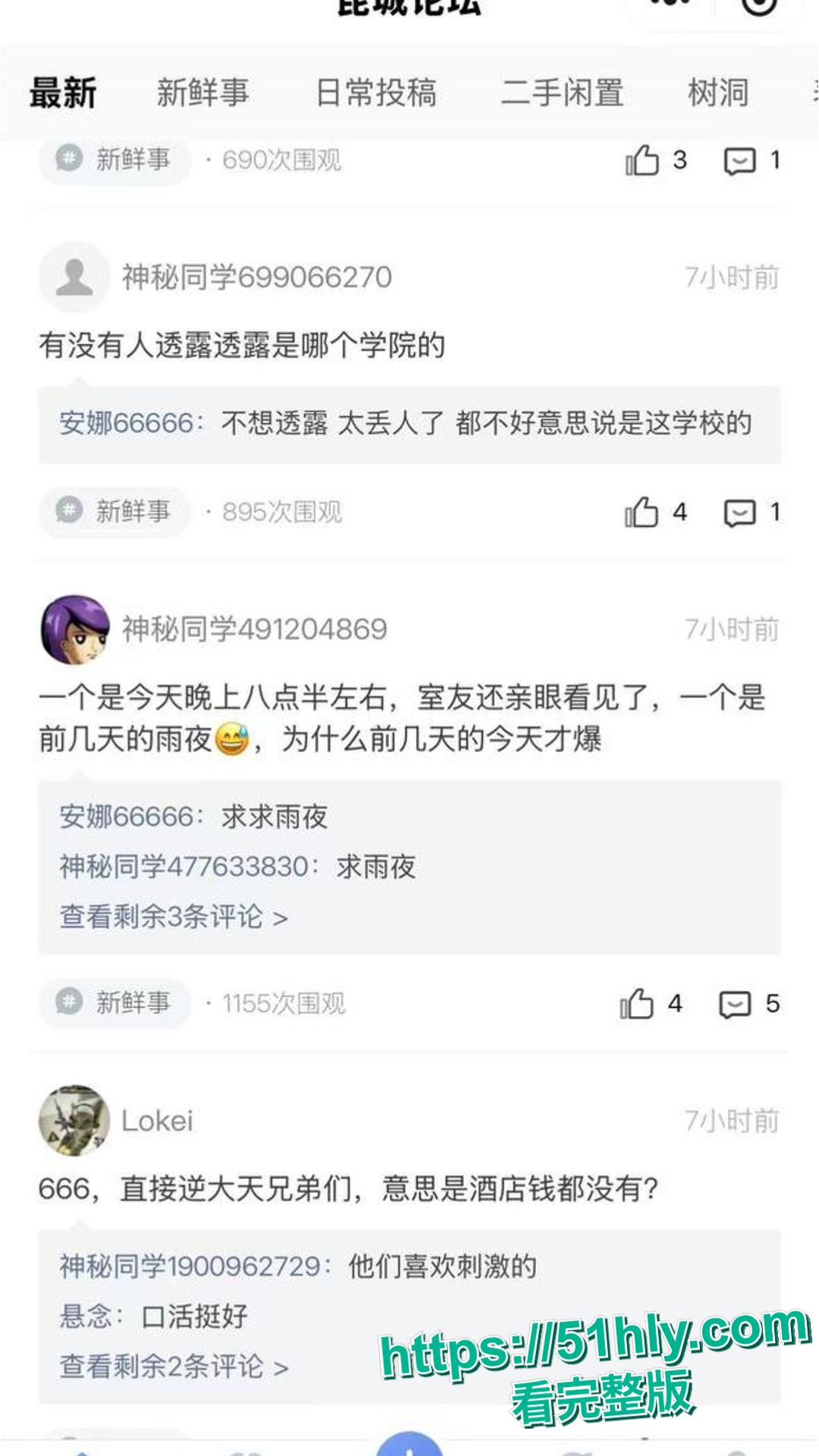Tap 神秘同学491204869's purple avatar

point(74,627)
